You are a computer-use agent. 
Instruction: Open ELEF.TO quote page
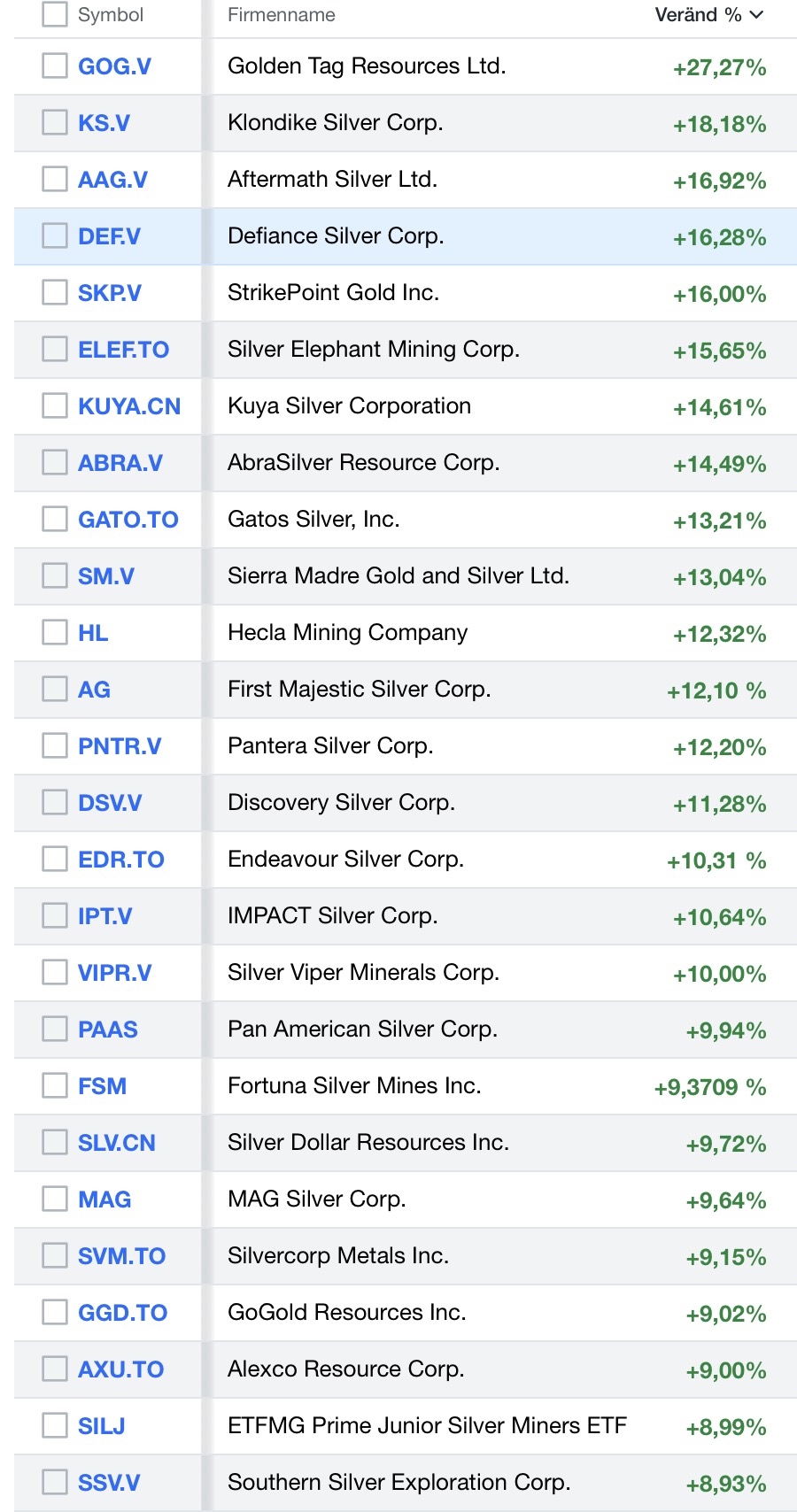[123, 350]
